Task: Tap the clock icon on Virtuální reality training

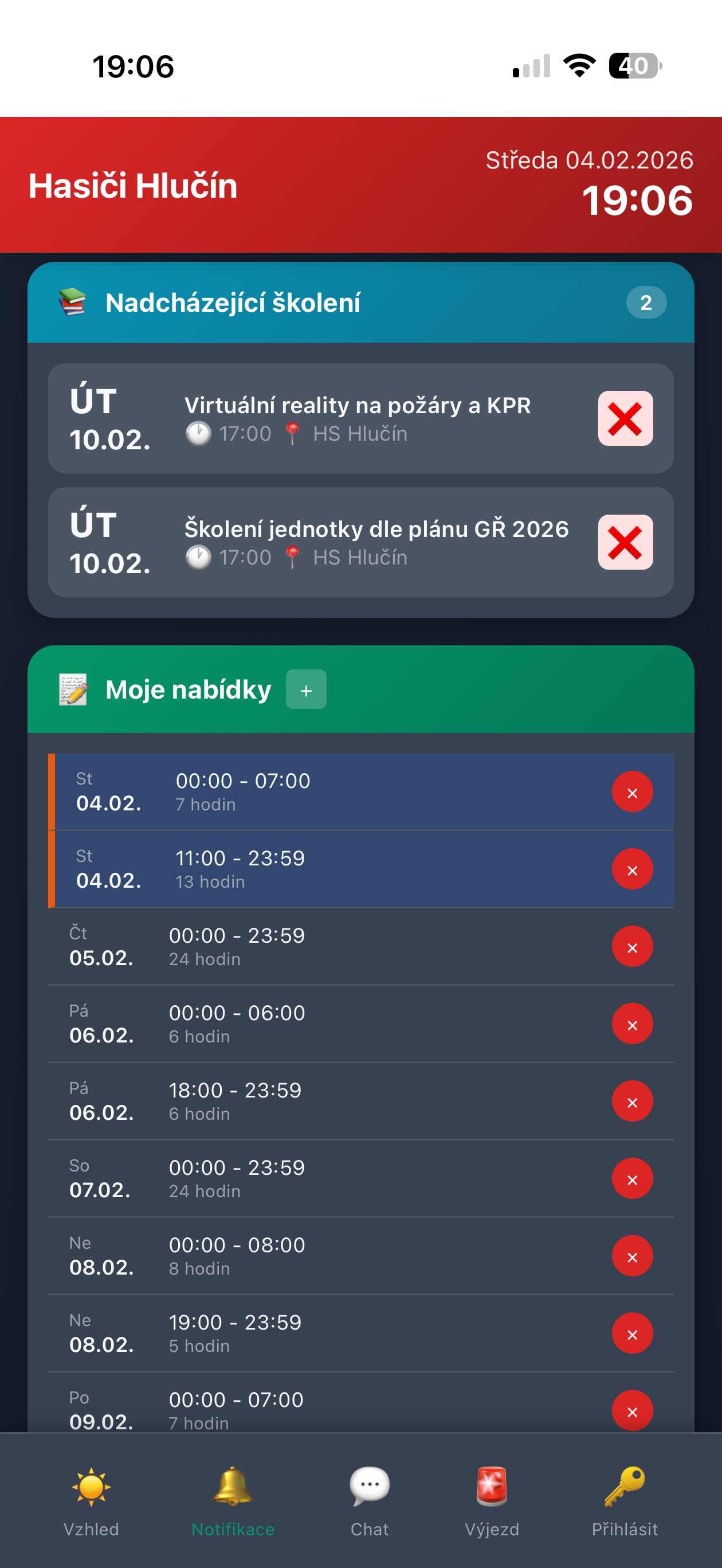Action: coord(198,433)
